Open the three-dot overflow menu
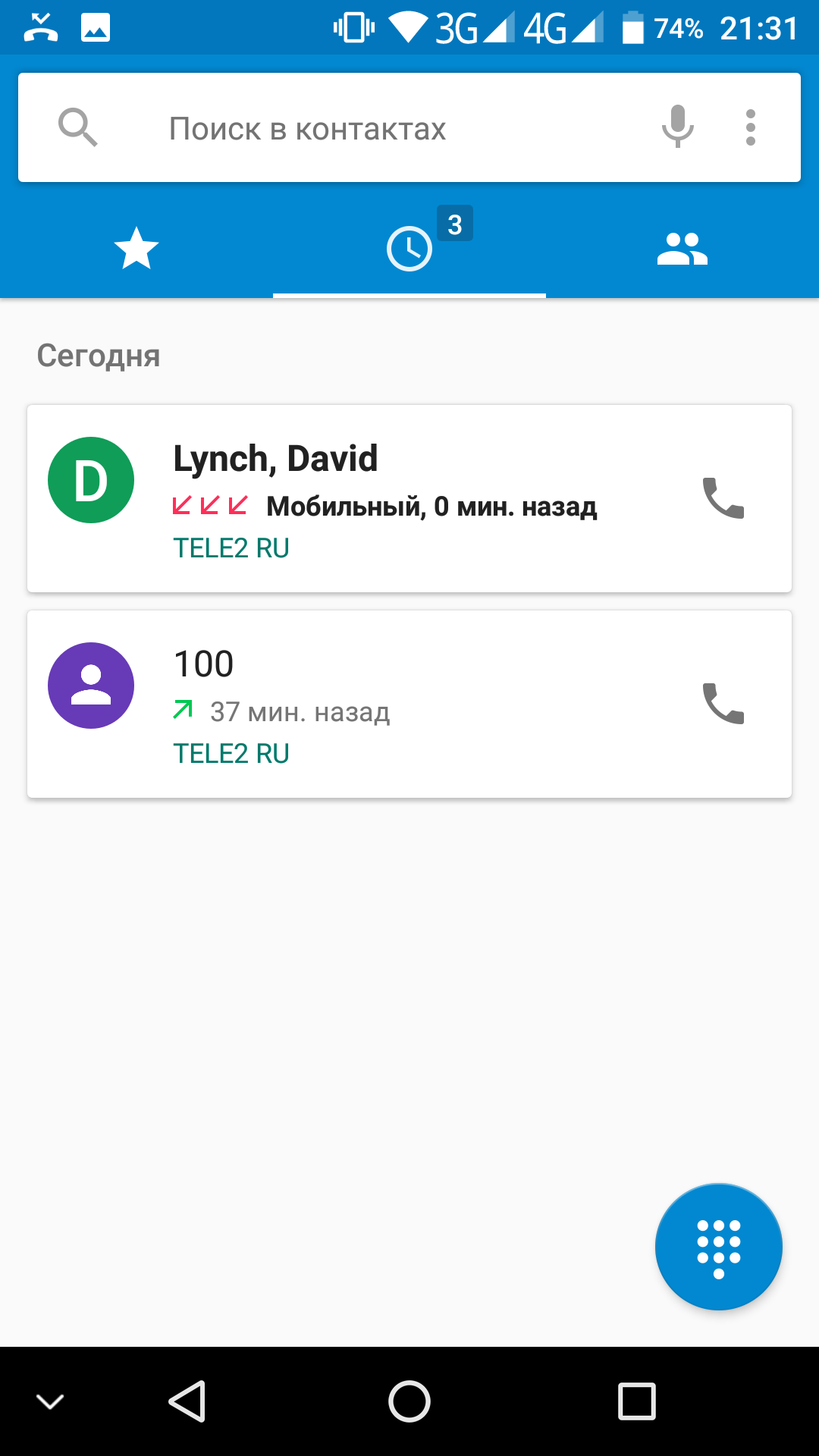The width and height of the screenshot is (819, 1456). point(750,127)
